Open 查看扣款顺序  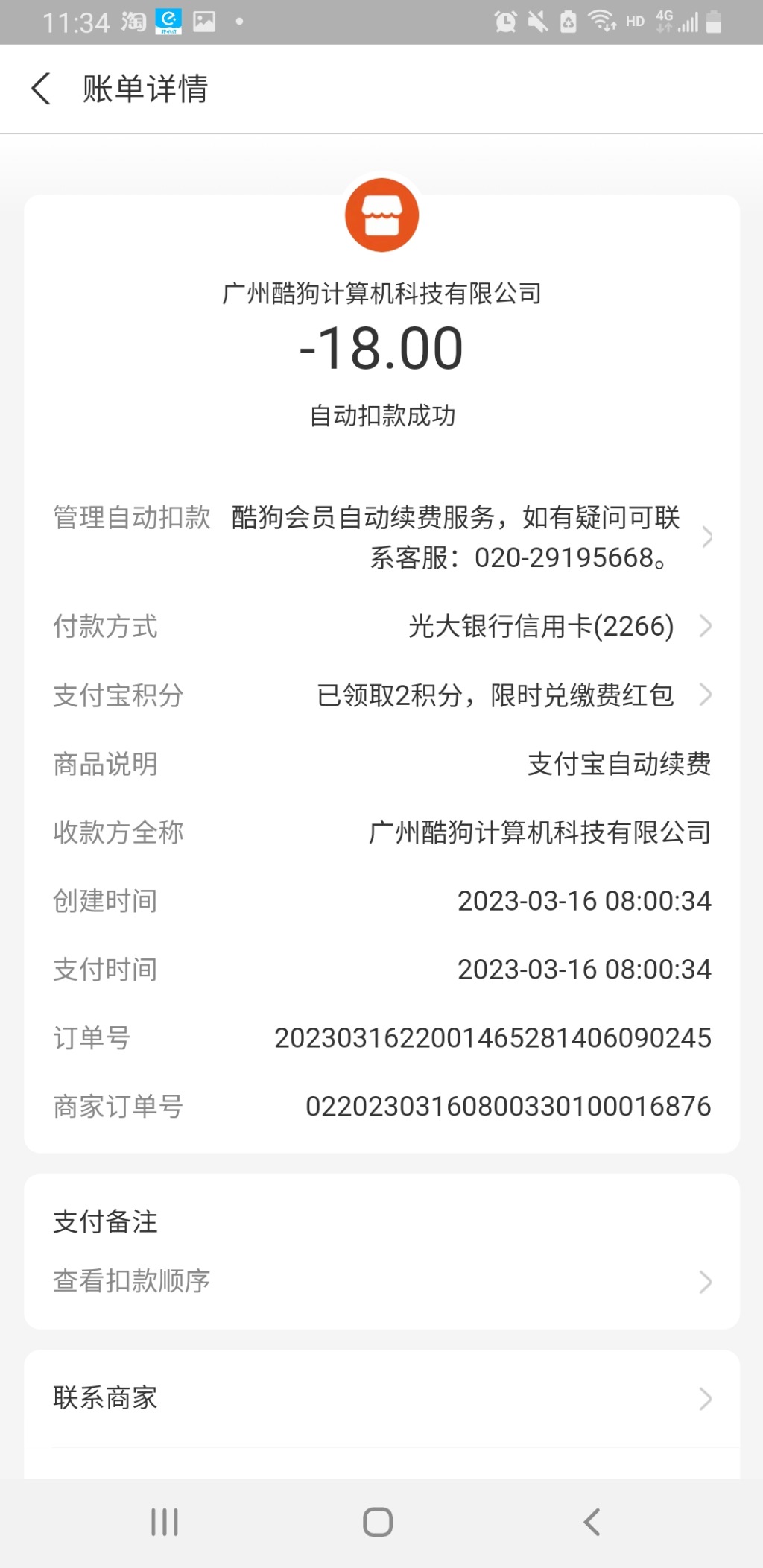click(381, 1281)
